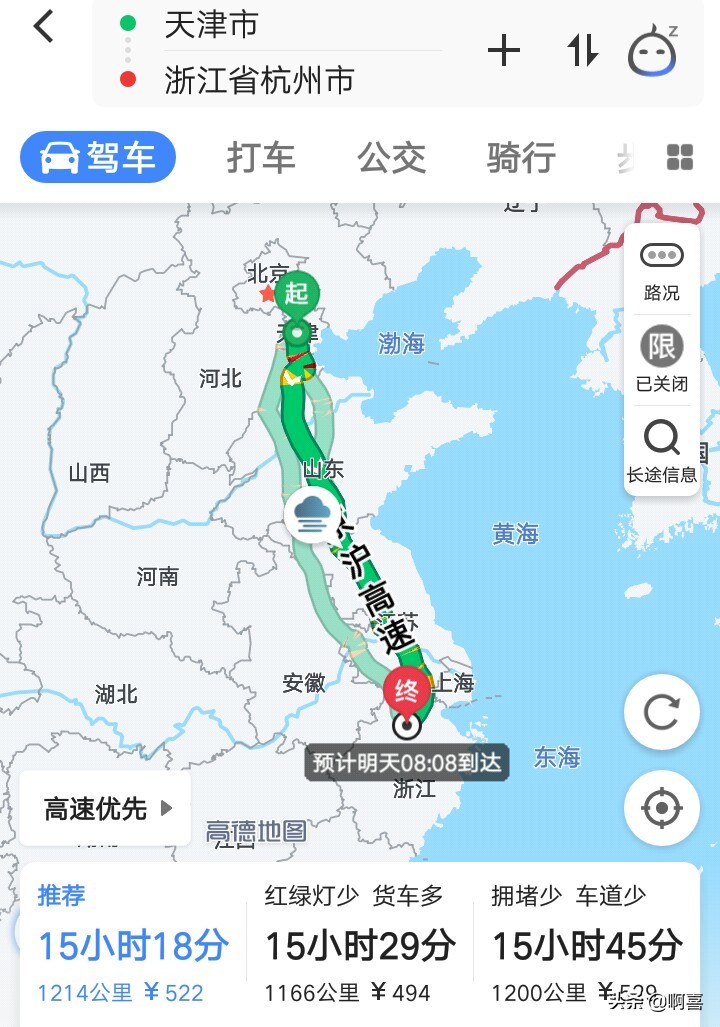Tap the locate-me crosshair icon
The width and height of the screenshot is (720, 1027).
coord(661,809)
